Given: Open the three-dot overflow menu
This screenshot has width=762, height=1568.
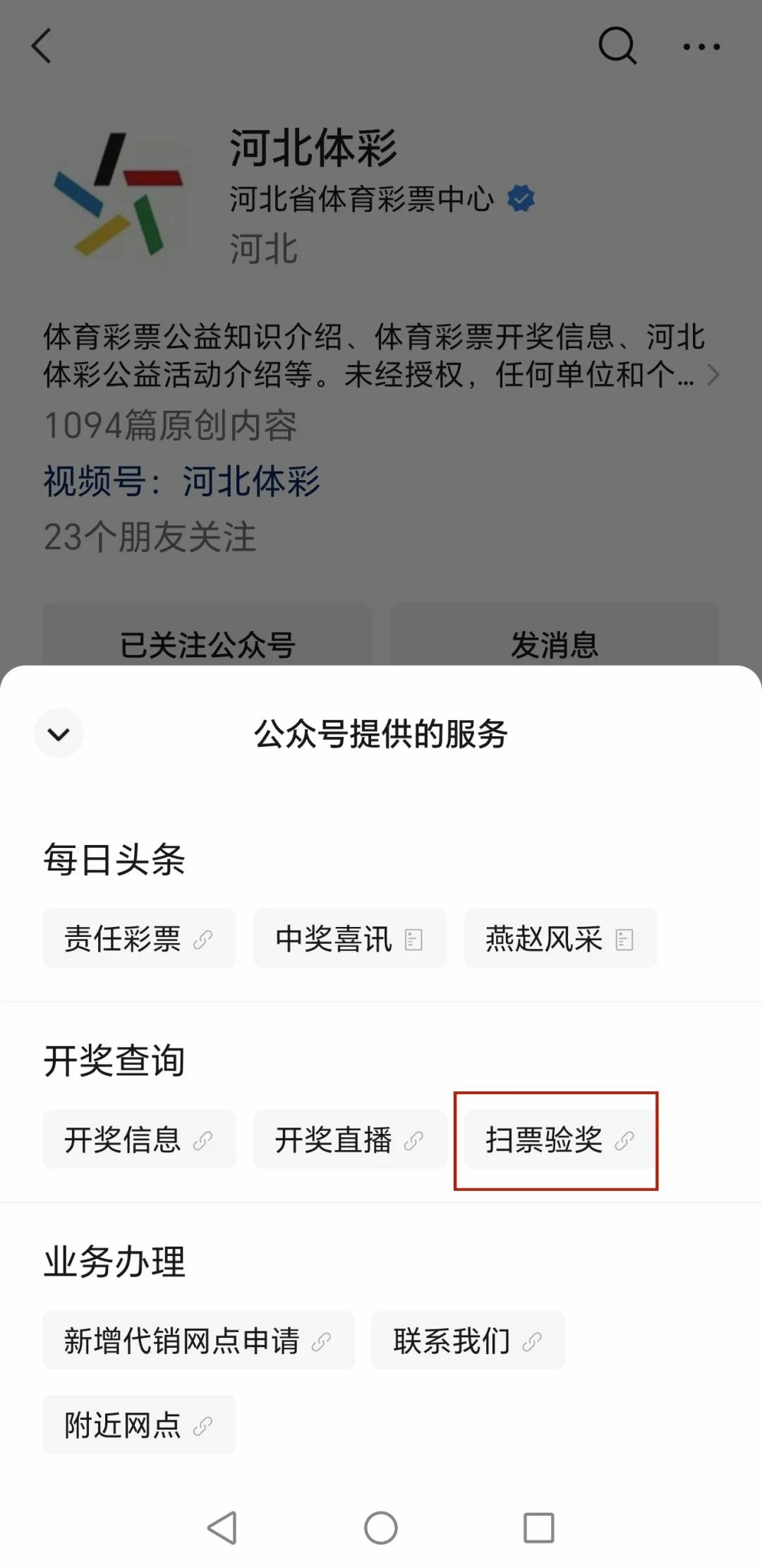Looking at the screenshot, I should pyautogui.click(x=701, y=47).
